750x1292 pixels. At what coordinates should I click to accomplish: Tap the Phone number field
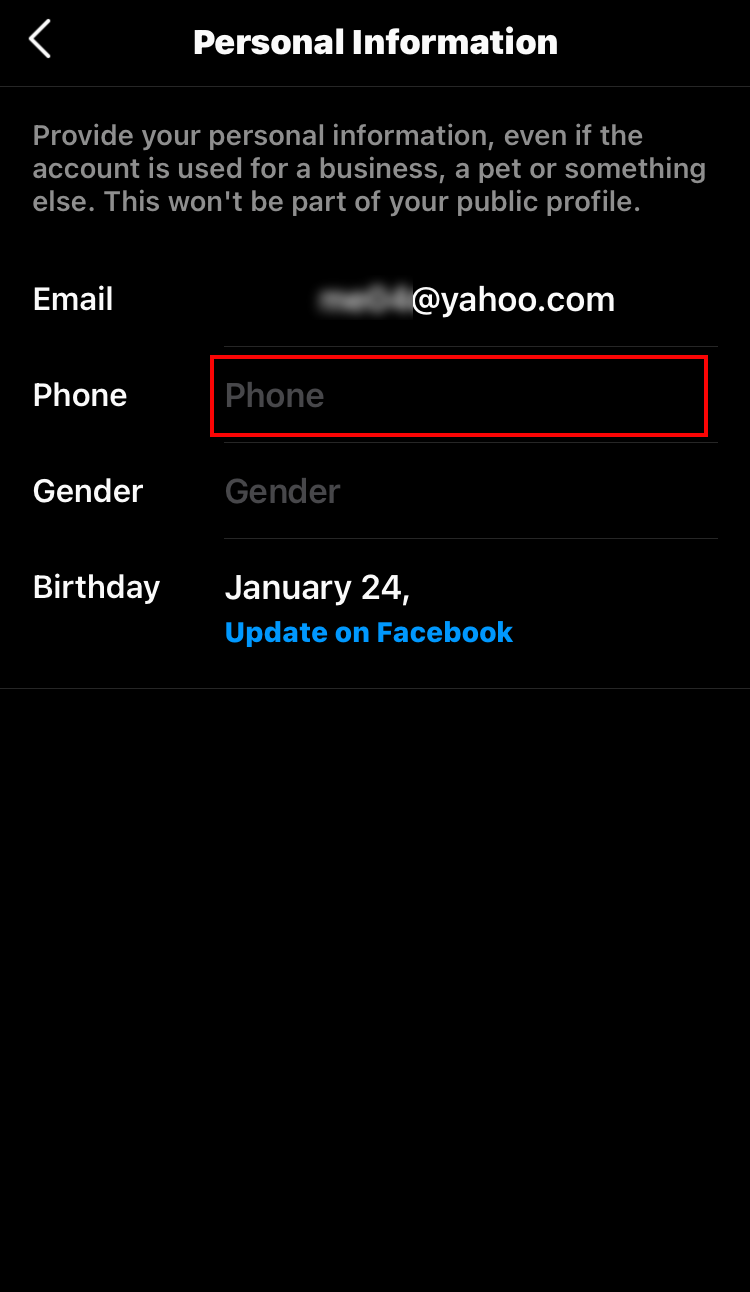pyautogui.click(x=459, y=396)
